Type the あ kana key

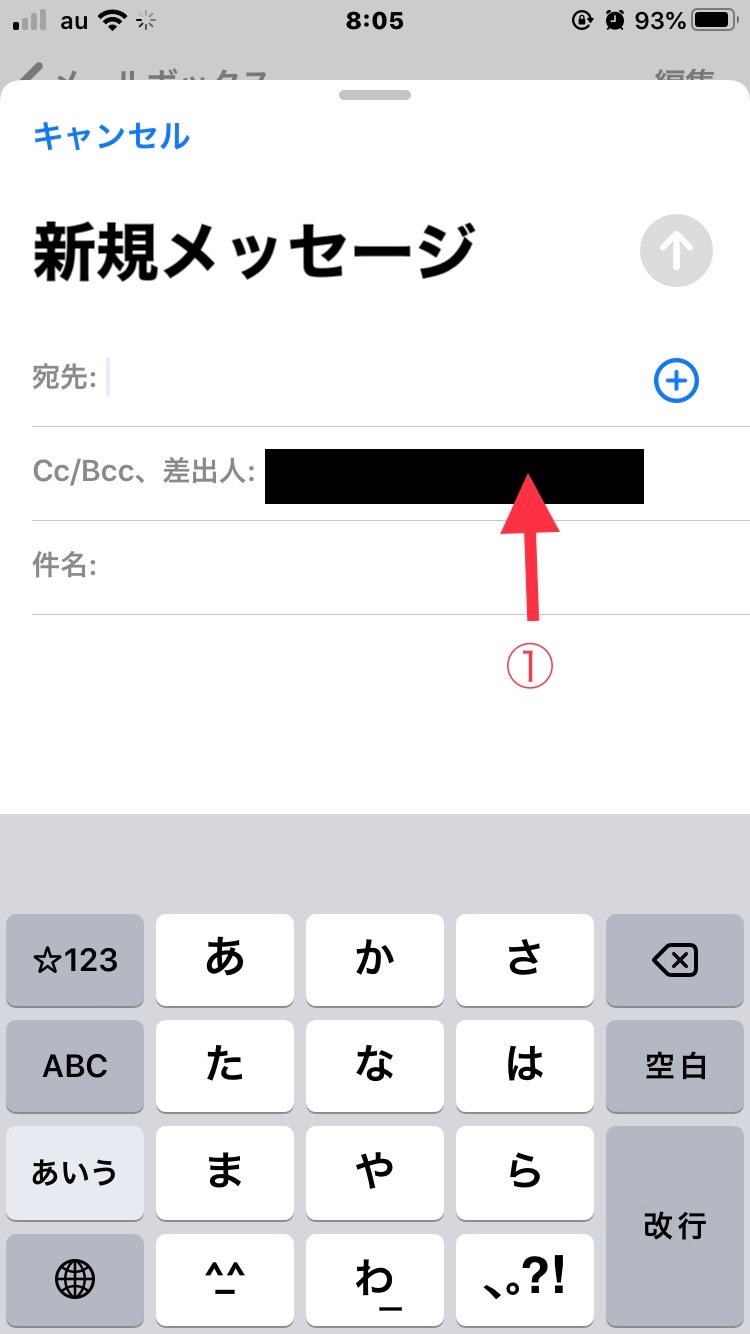pos(225,961)
